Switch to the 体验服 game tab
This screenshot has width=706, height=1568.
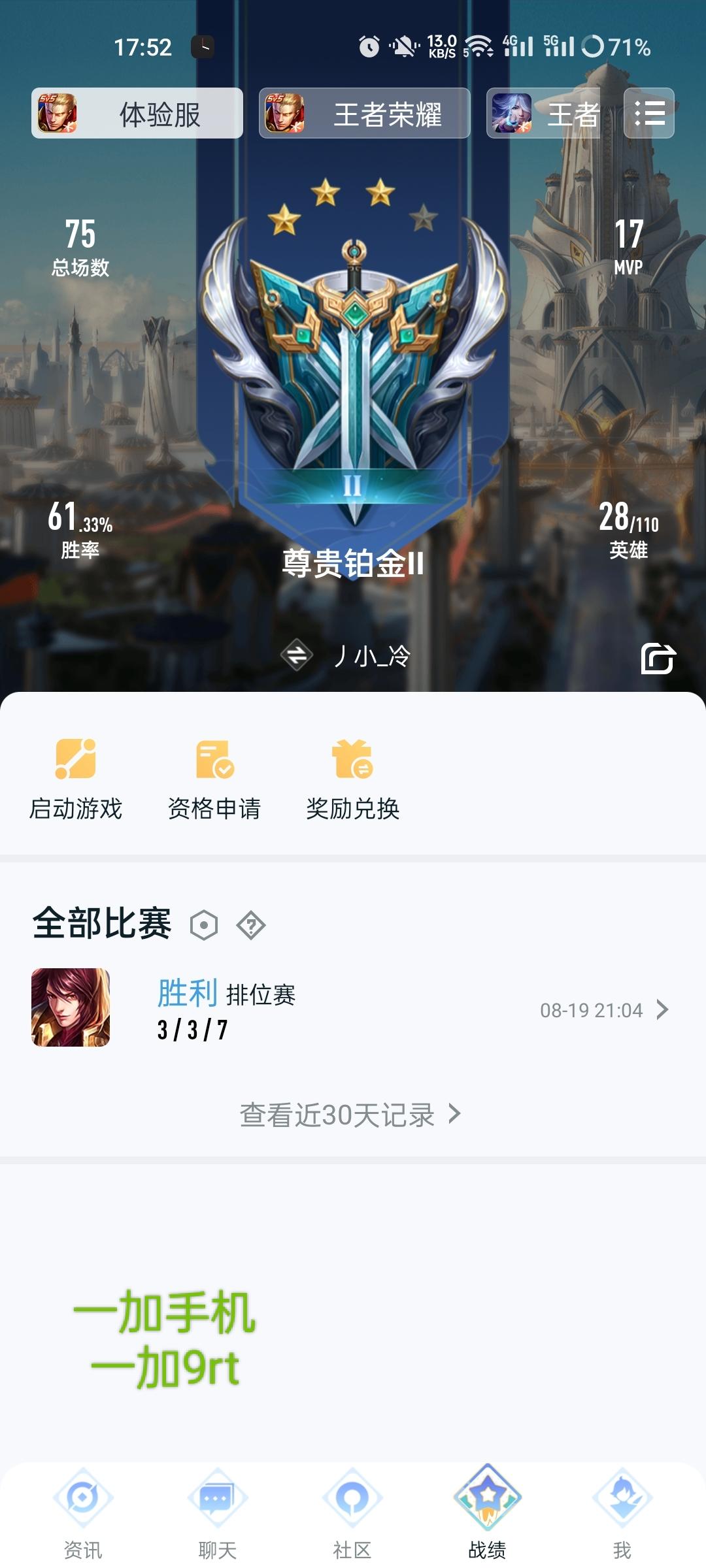click(x=137, y=114)
